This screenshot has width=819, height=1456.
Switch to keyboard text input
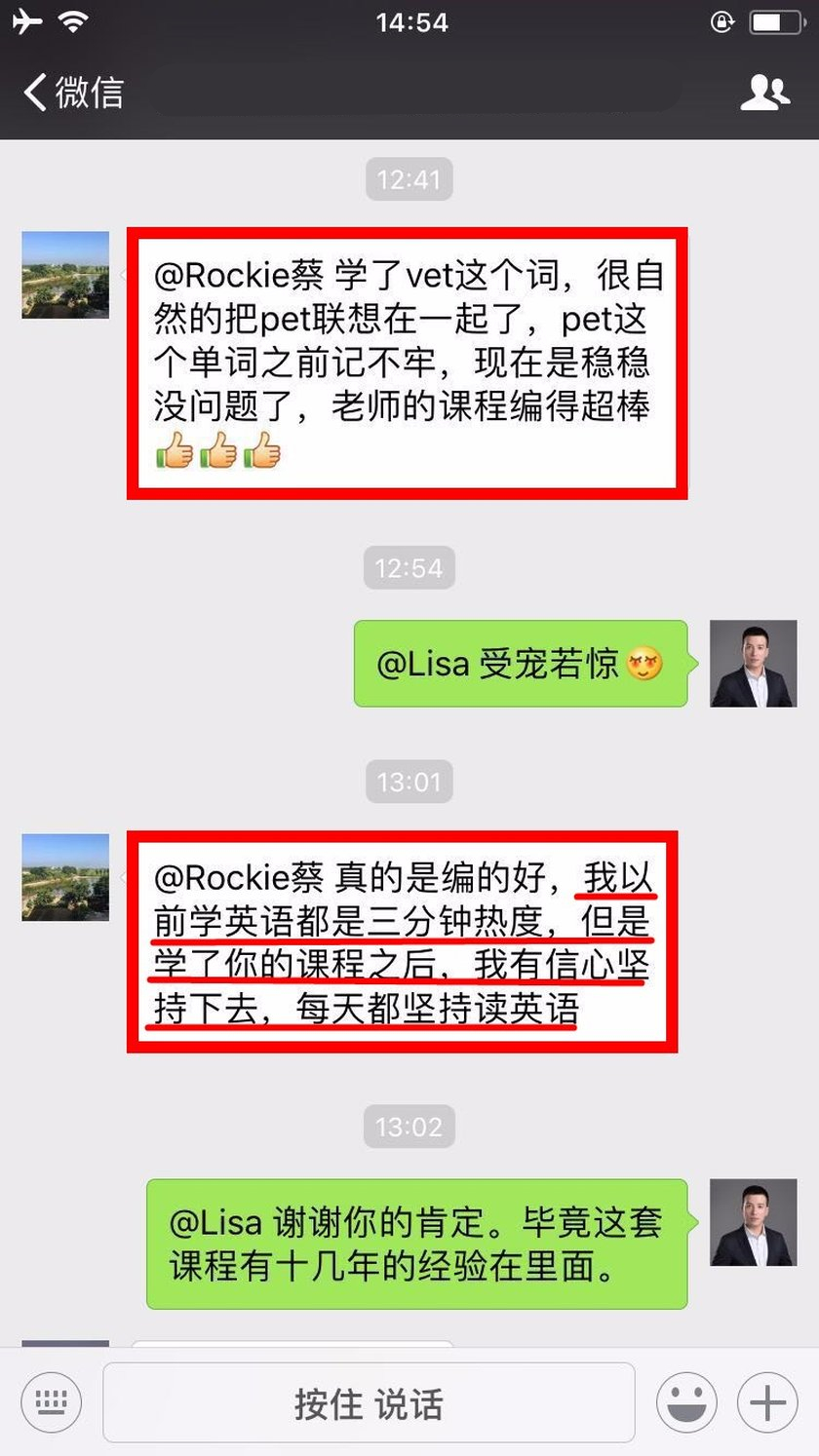51,1402
